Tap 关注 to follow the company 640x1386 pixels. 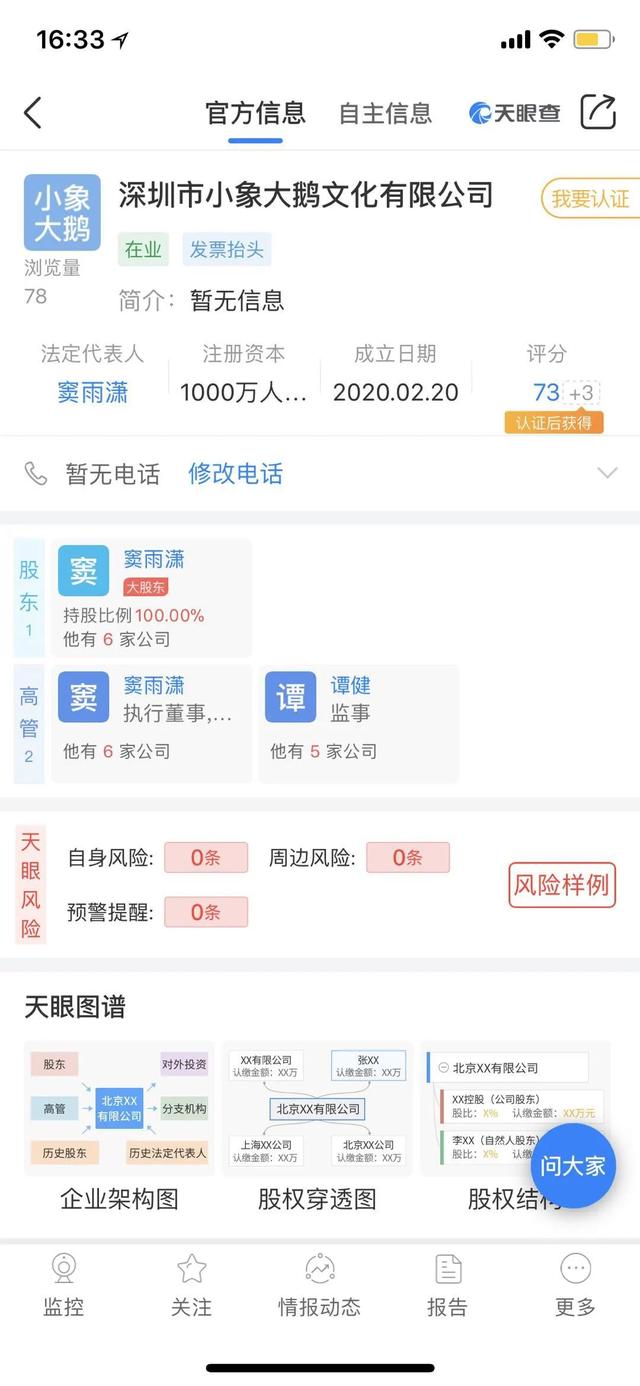click(x=191, y=1285)
